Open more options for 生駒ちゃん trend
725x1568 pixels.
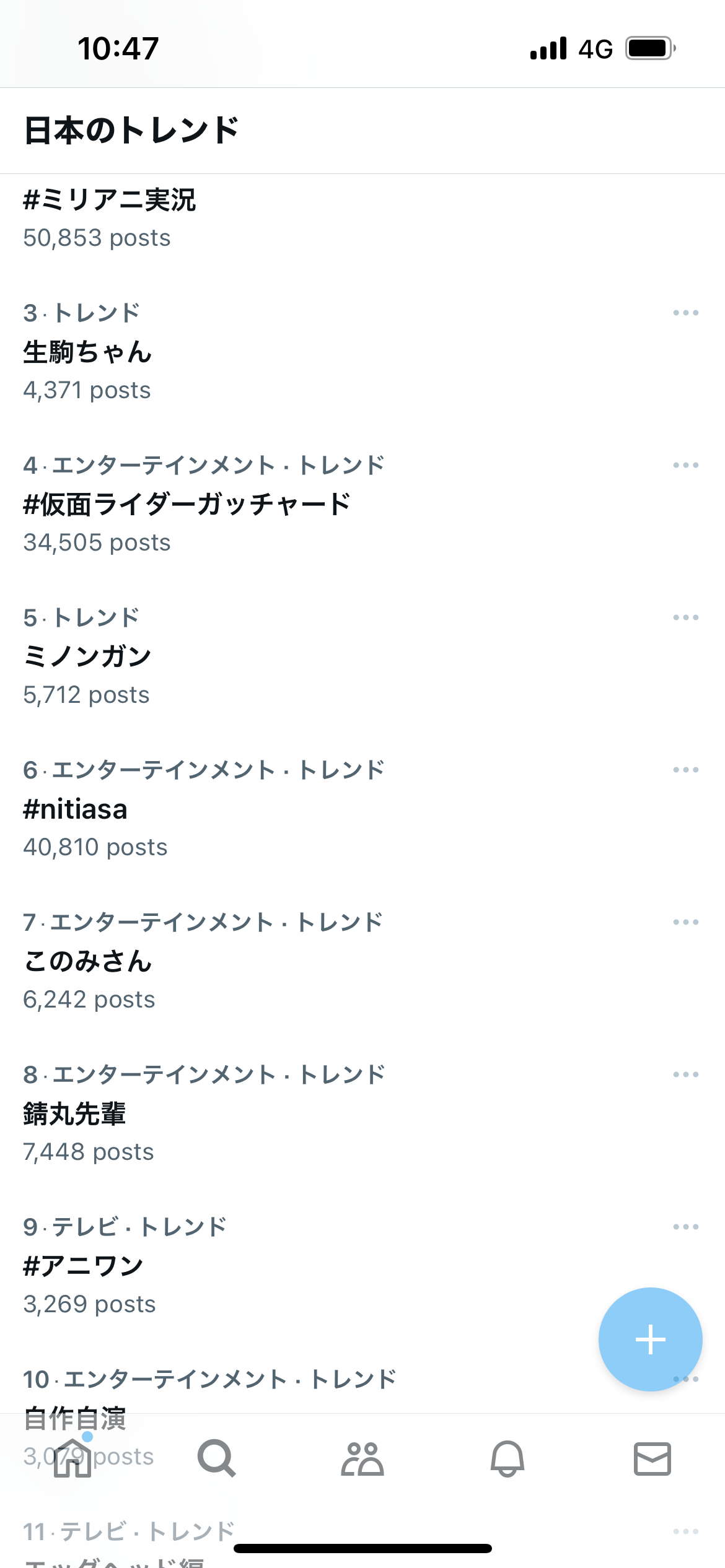coord(685,313)
